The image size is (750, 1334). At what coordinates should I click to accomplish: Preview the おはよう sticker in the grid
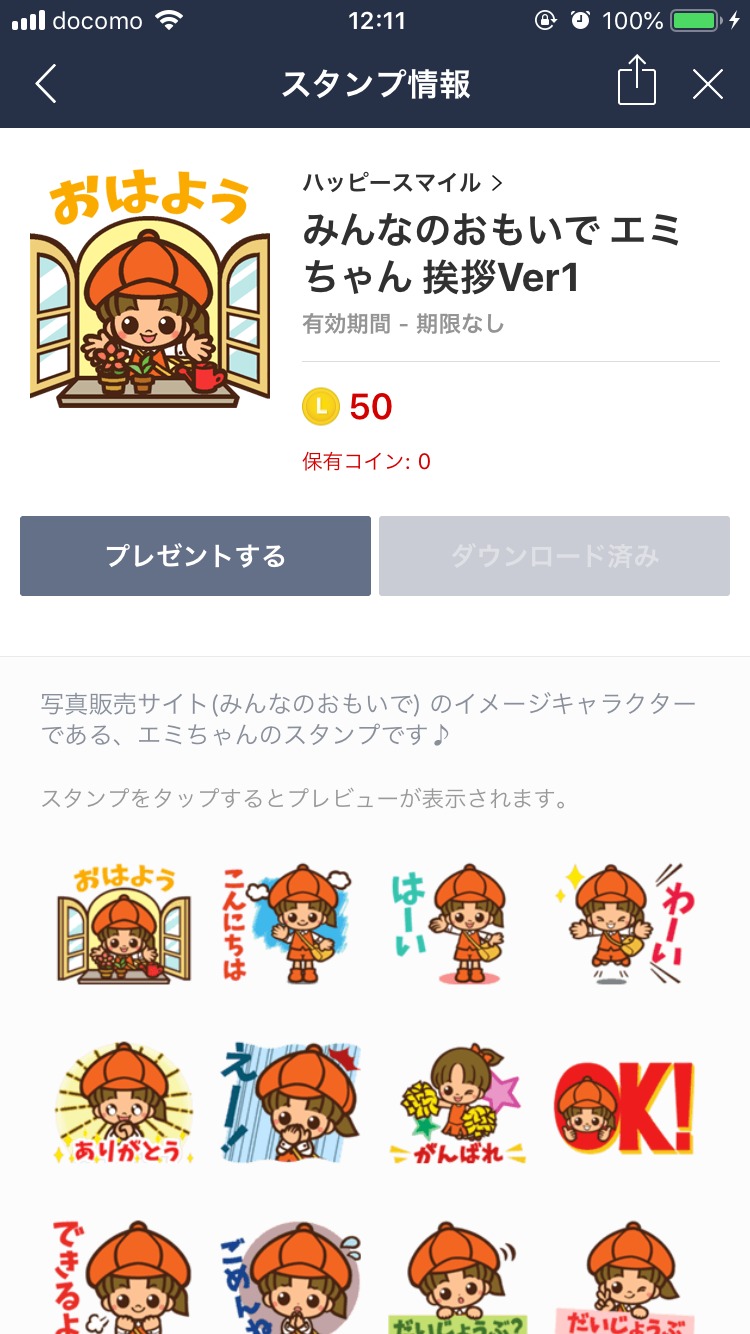coord(124,924)
